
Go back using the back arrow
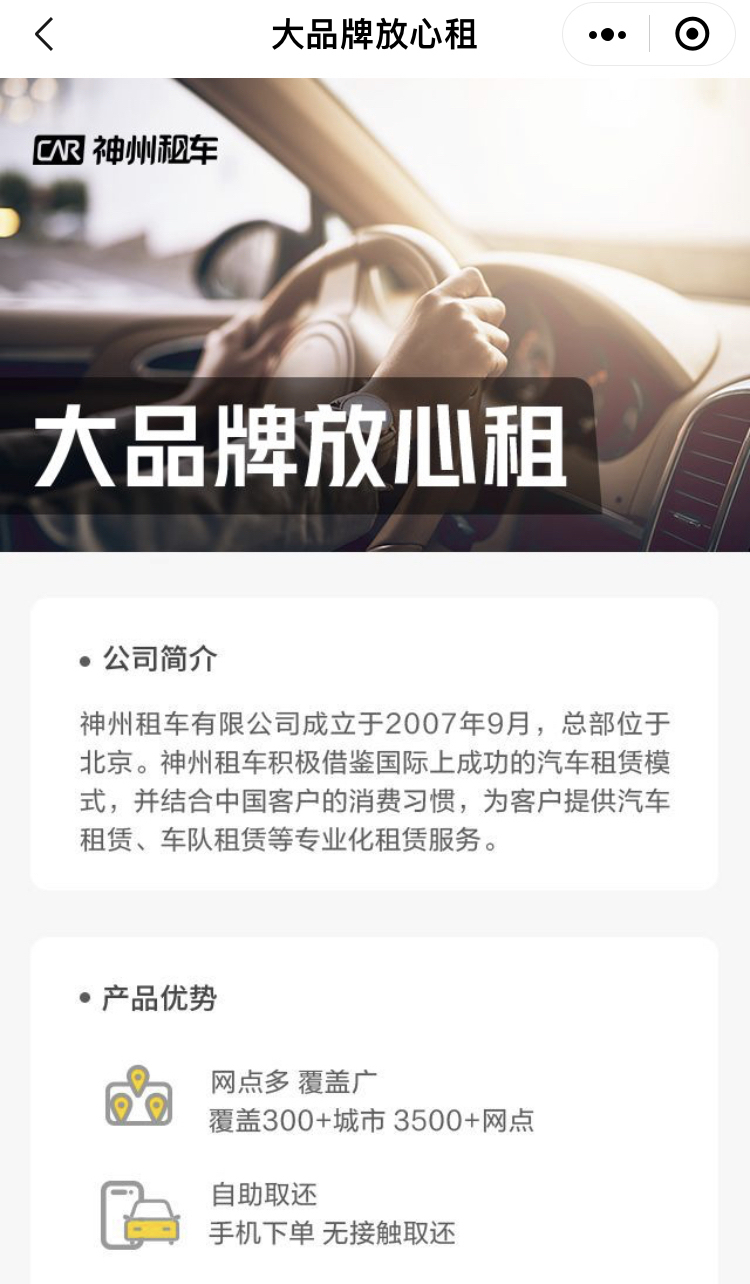(x=44, y=35)
